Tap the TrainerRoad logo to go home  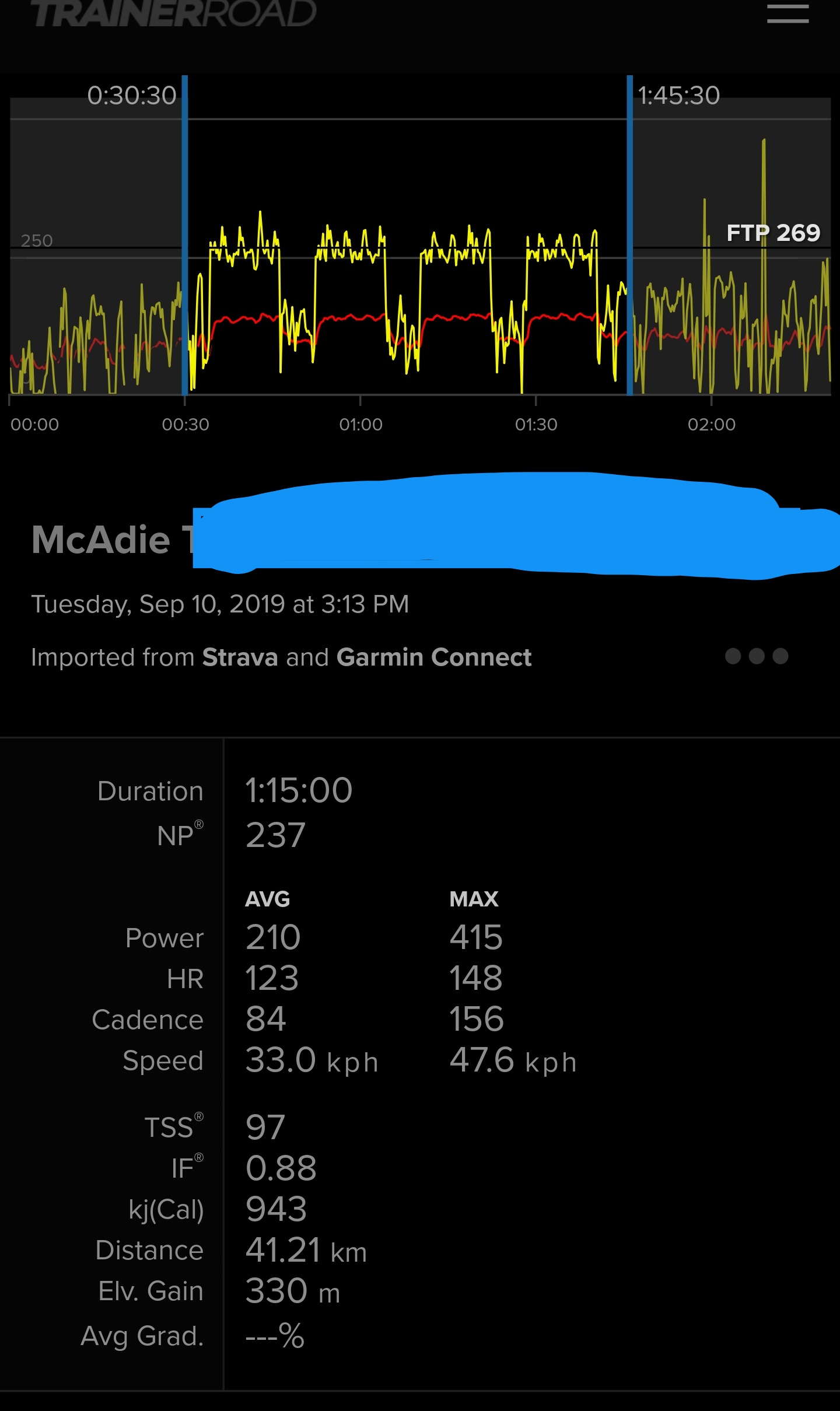pyautogui.click(x=174, y=13)
